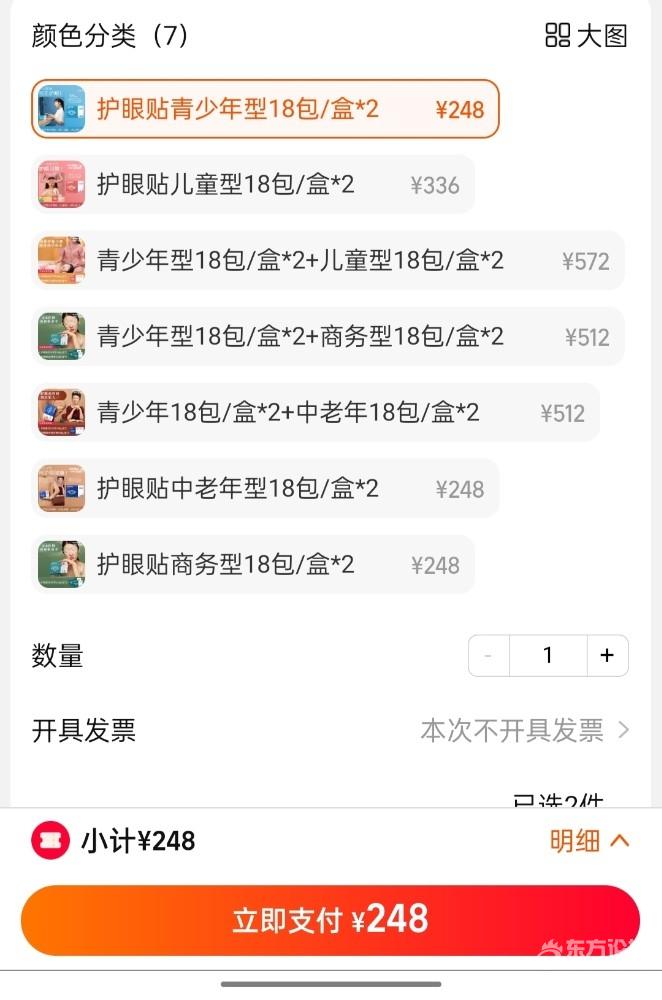Increase quantity with plus button
The image size is (662, 1000).
click(607, 656)
